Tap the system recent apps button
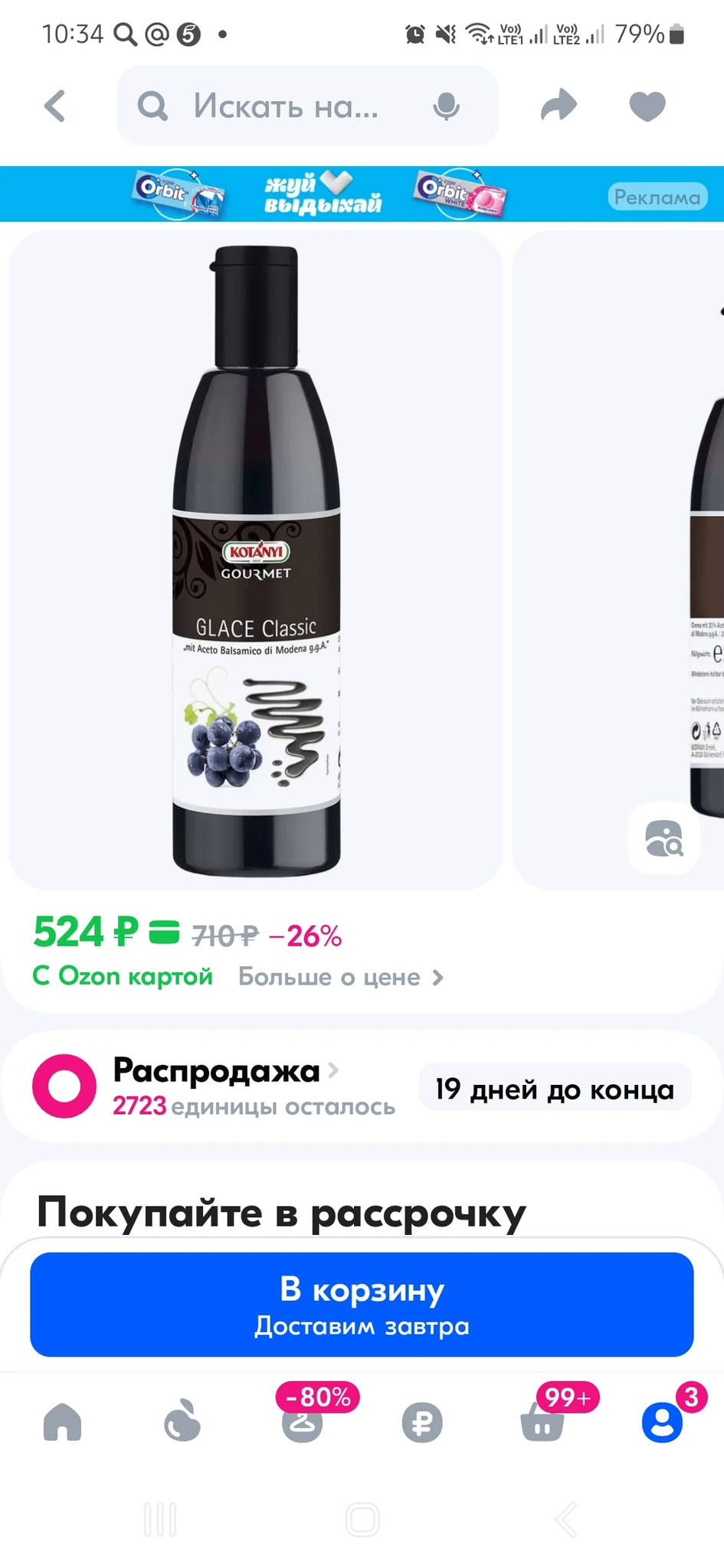The height and width of the screenshot is (1568, 724). (x=160, y=1519)
